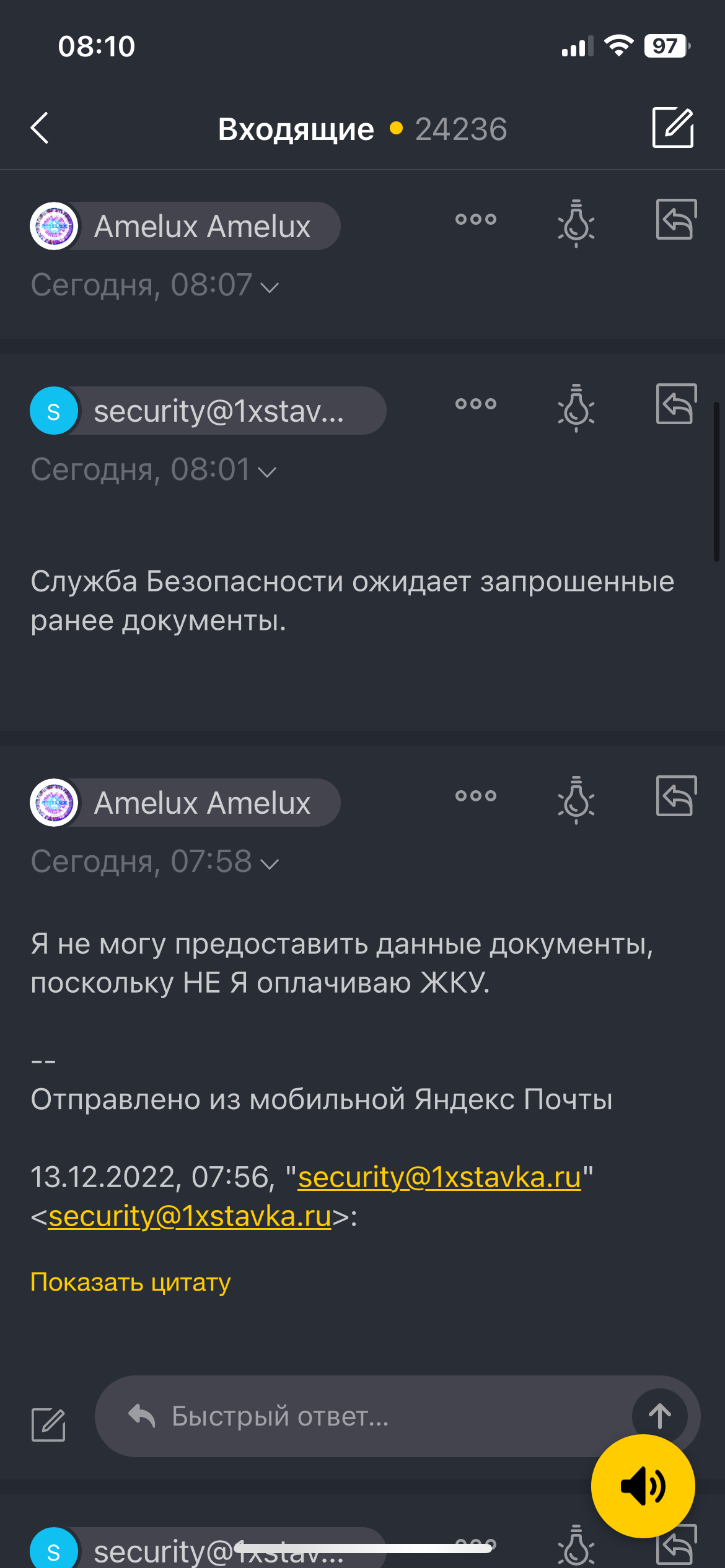Go back from the inbox thread
Screen dimensions: 725x1568
(x=40, y=129)
